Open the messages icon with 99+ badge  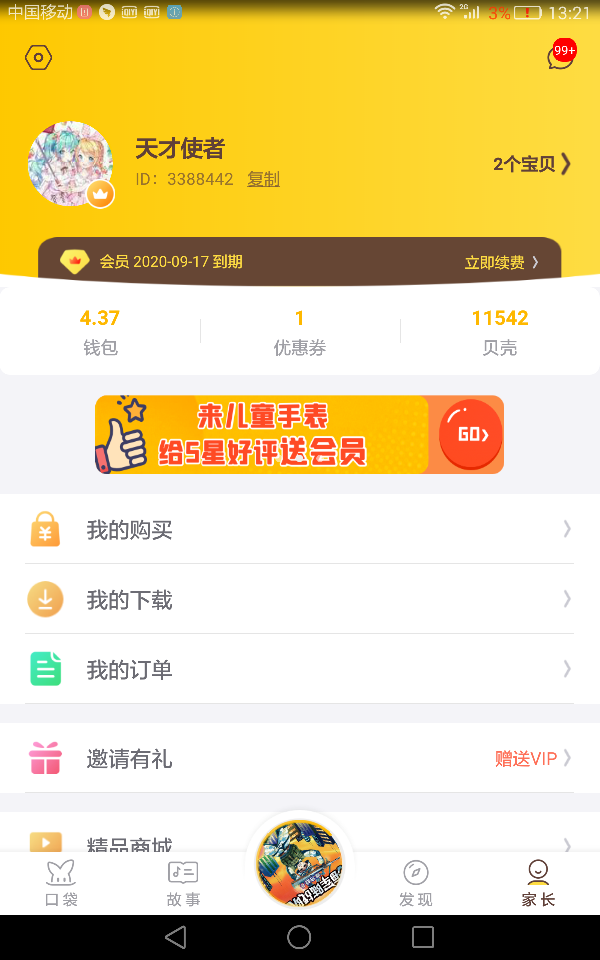pos(560,58)
